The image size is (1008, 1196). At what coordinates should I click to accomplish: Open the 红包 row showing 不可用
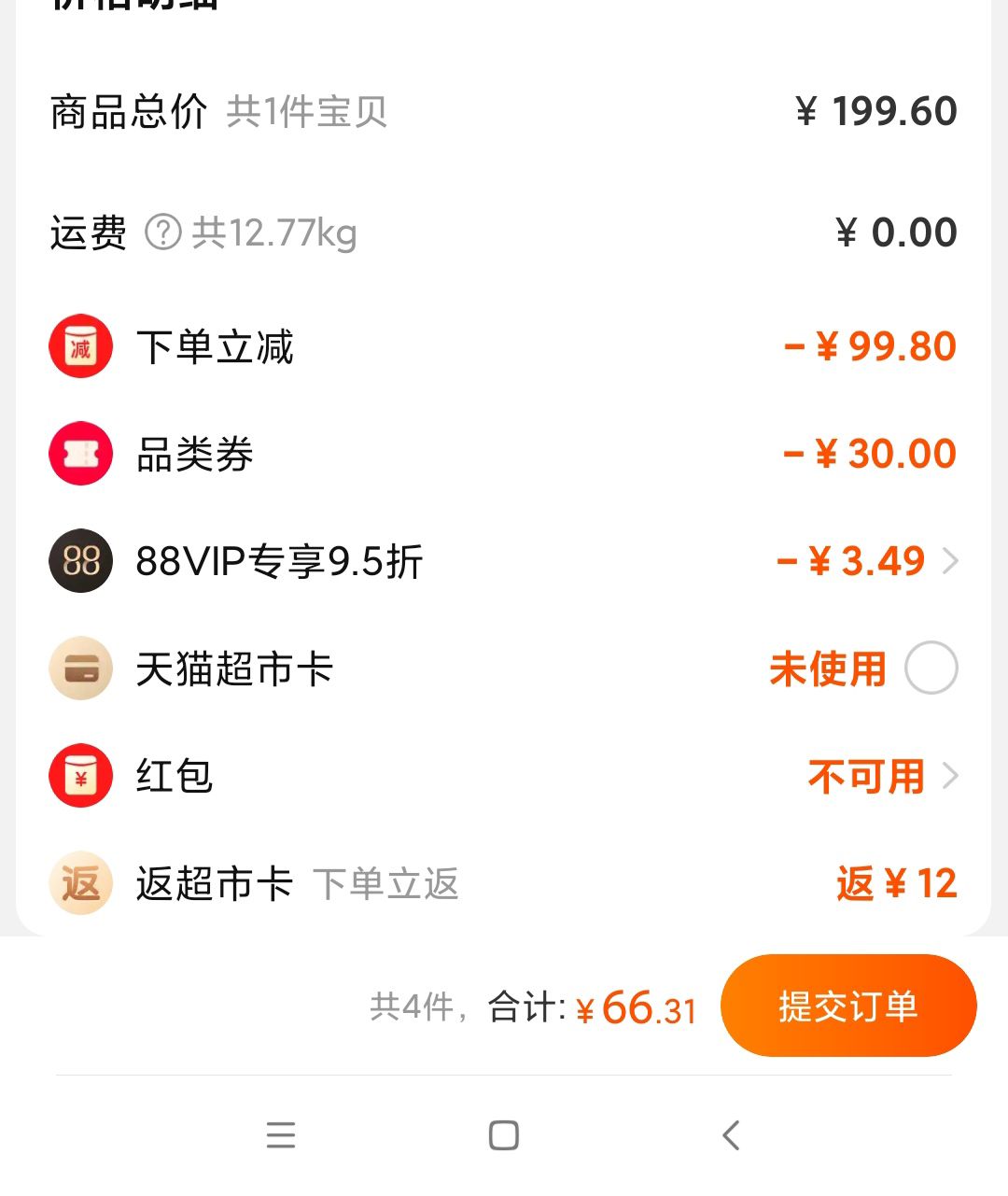point(503,776)
